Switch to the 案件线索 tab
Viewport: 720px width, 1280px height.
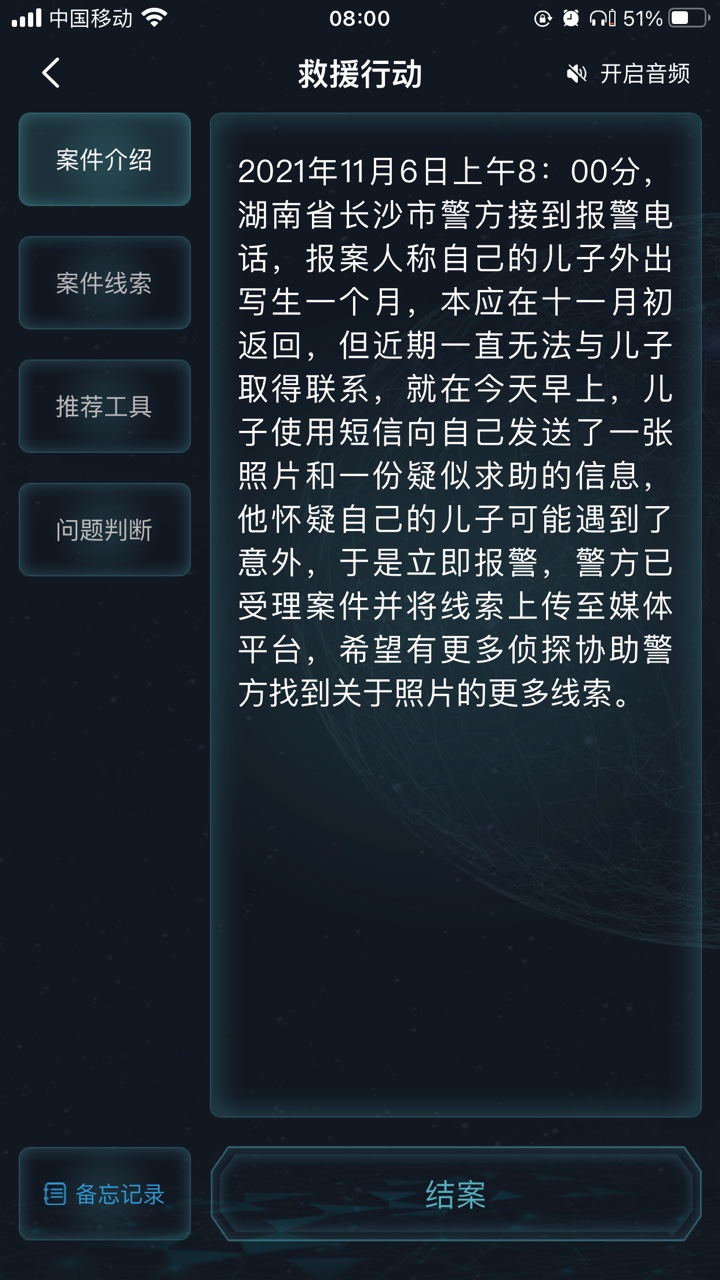104,283
